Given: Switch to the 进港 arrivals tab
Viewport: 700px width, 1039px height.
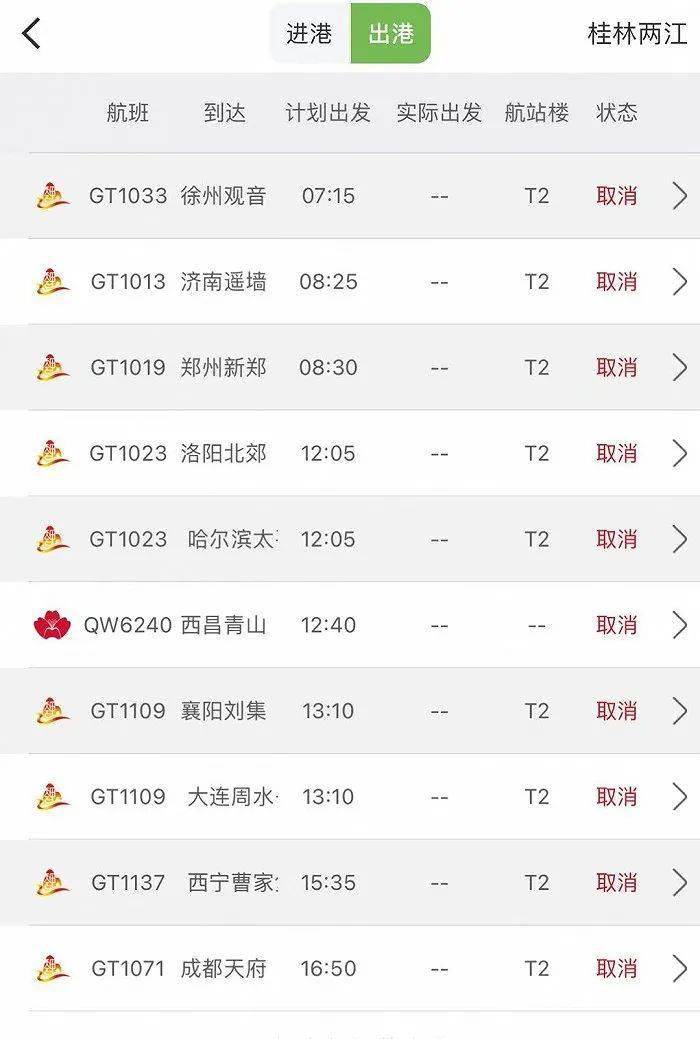Looking at the screenshot, I should (309, 34).
